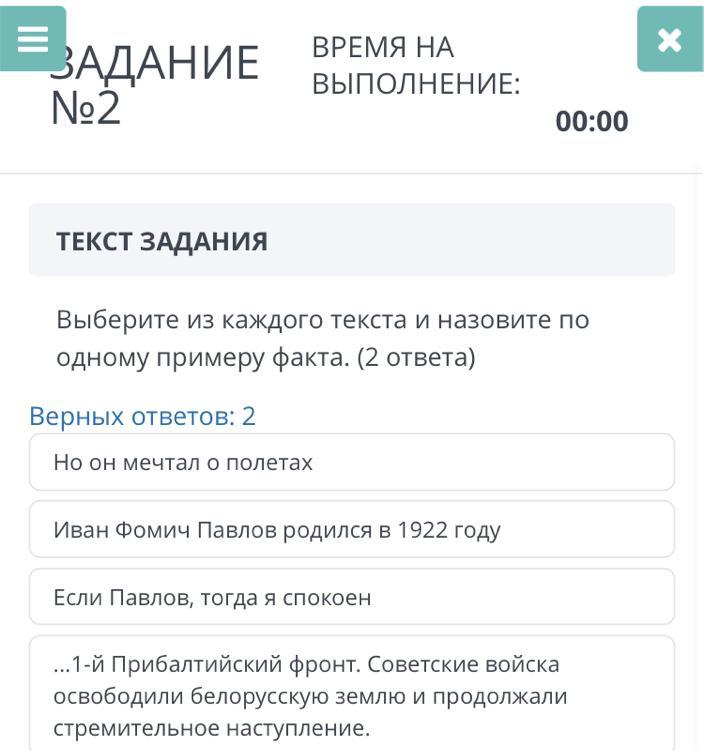Image resolution: width=704 pixels, height=751 pixels.
Task: Pick answer 'Если Павлов, тогда я спокоен'
Action: click(351, 597)
